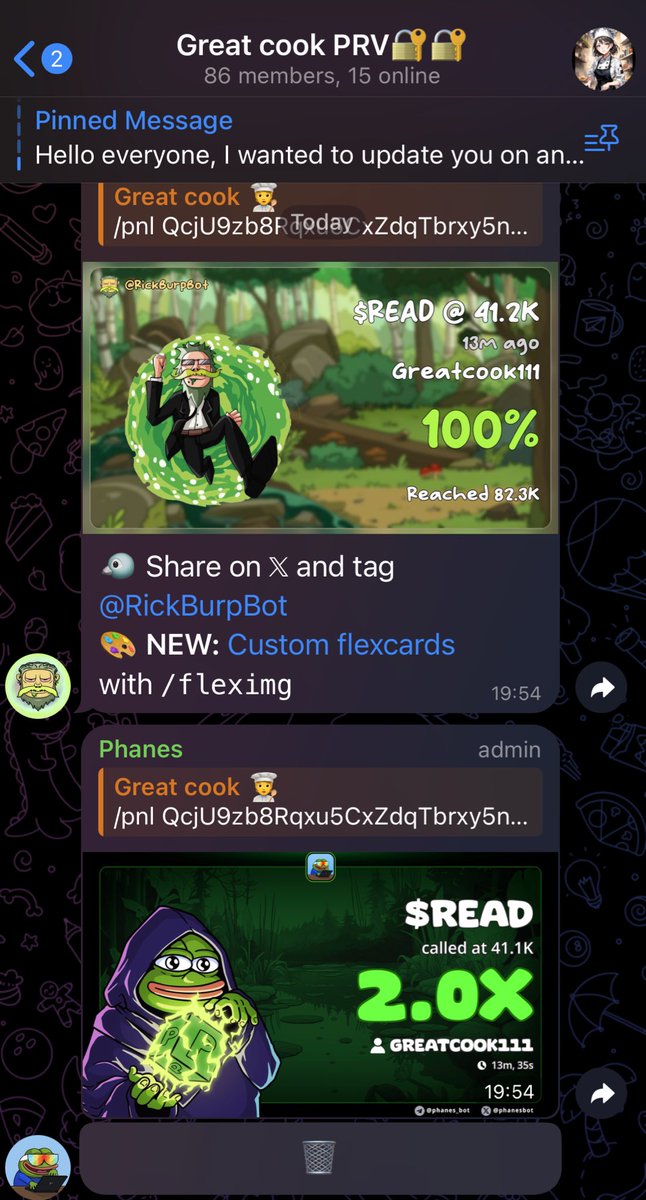Show the pinned messages list icon
The image size is (646, 1200).
pos(601,141)
